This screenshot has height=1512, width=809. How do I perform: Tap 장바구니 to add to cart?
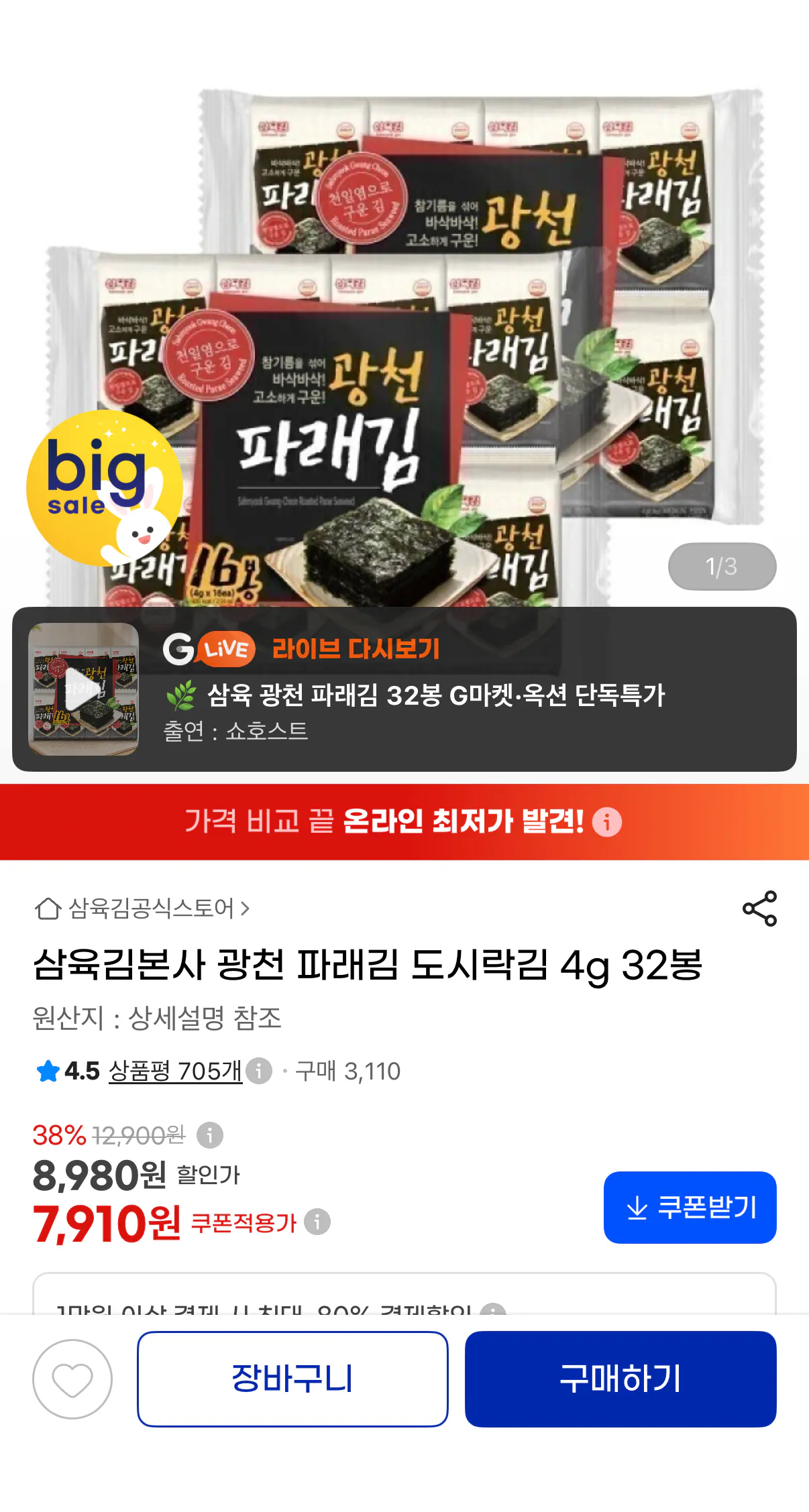pos(292,1379)
